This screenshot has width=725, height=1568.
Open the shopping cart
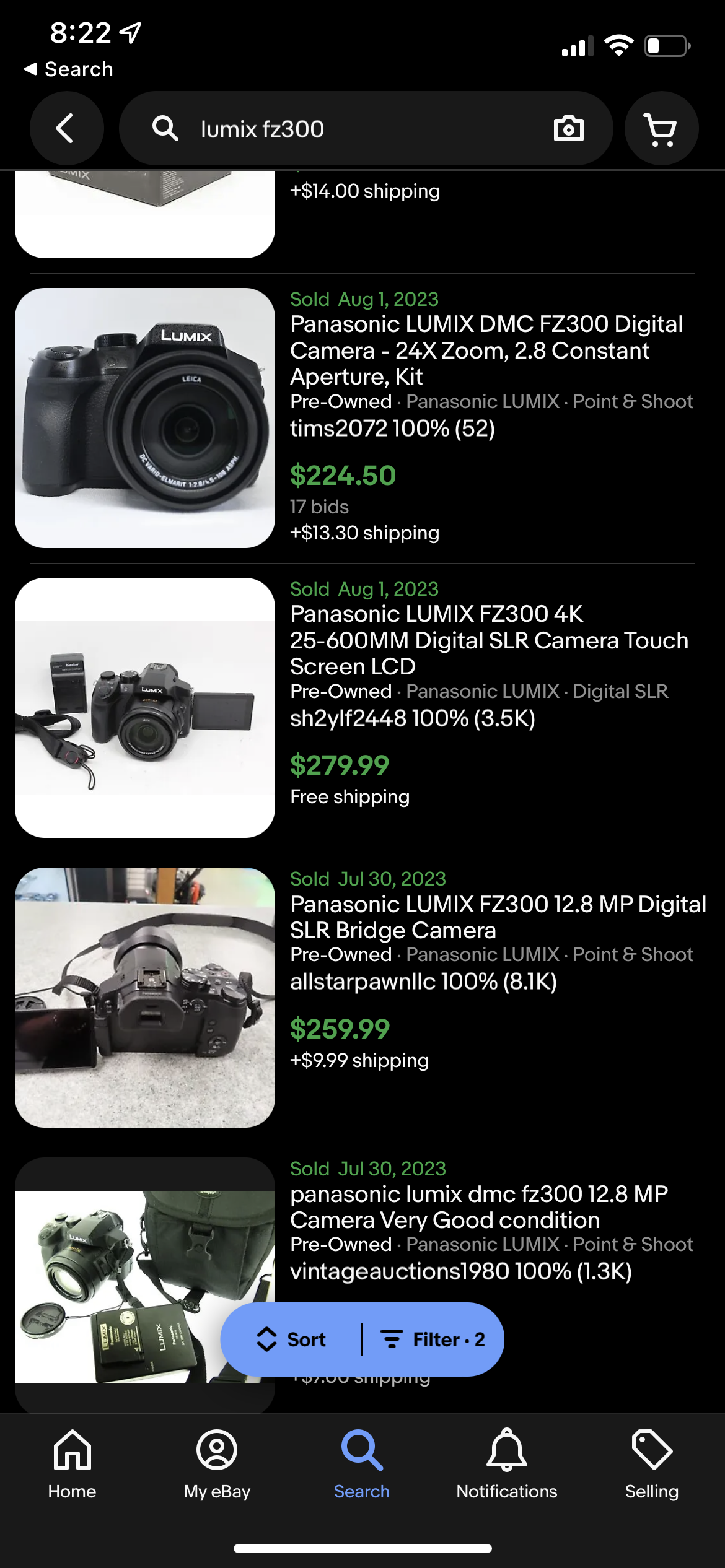(661, 129)
